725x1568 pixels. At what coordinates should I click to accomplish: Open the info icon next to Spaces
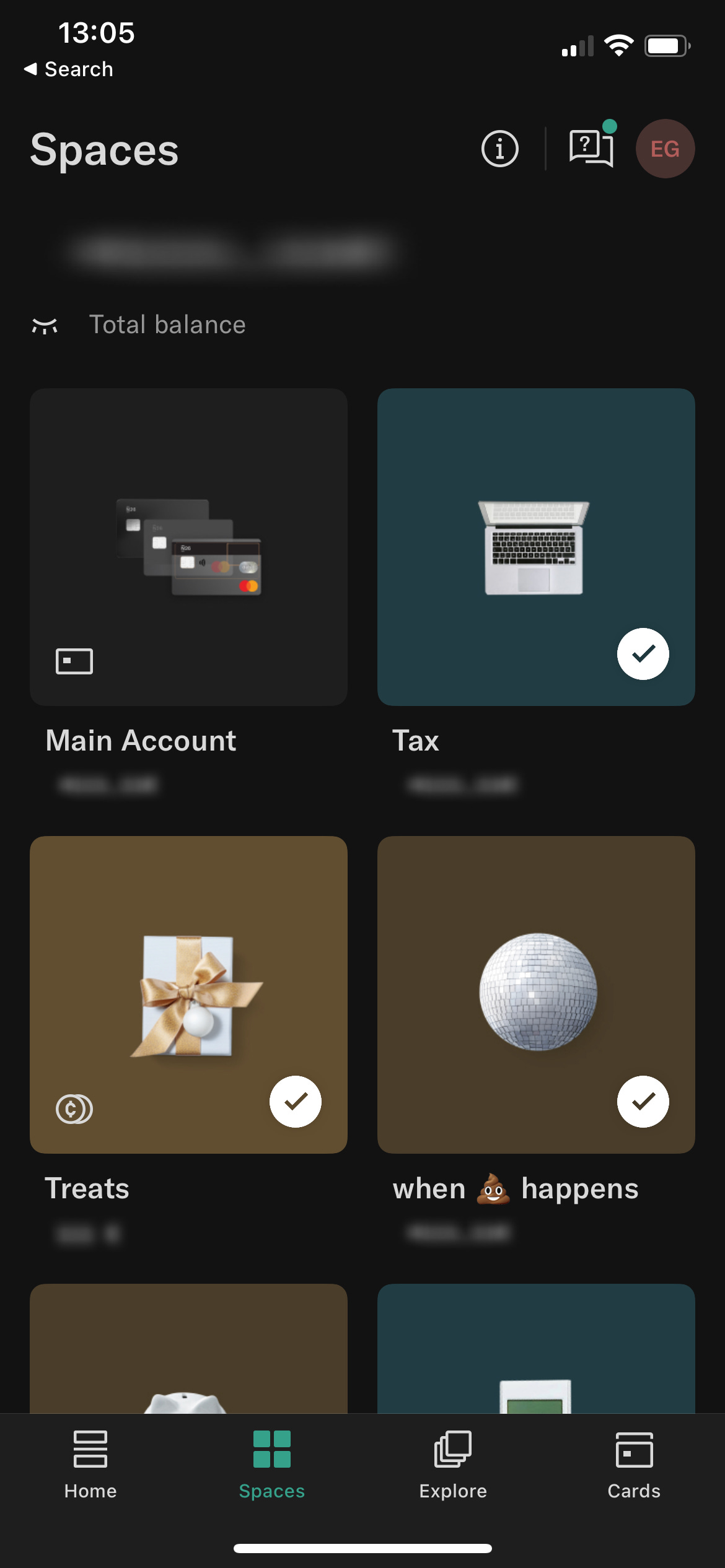(499, 149)
